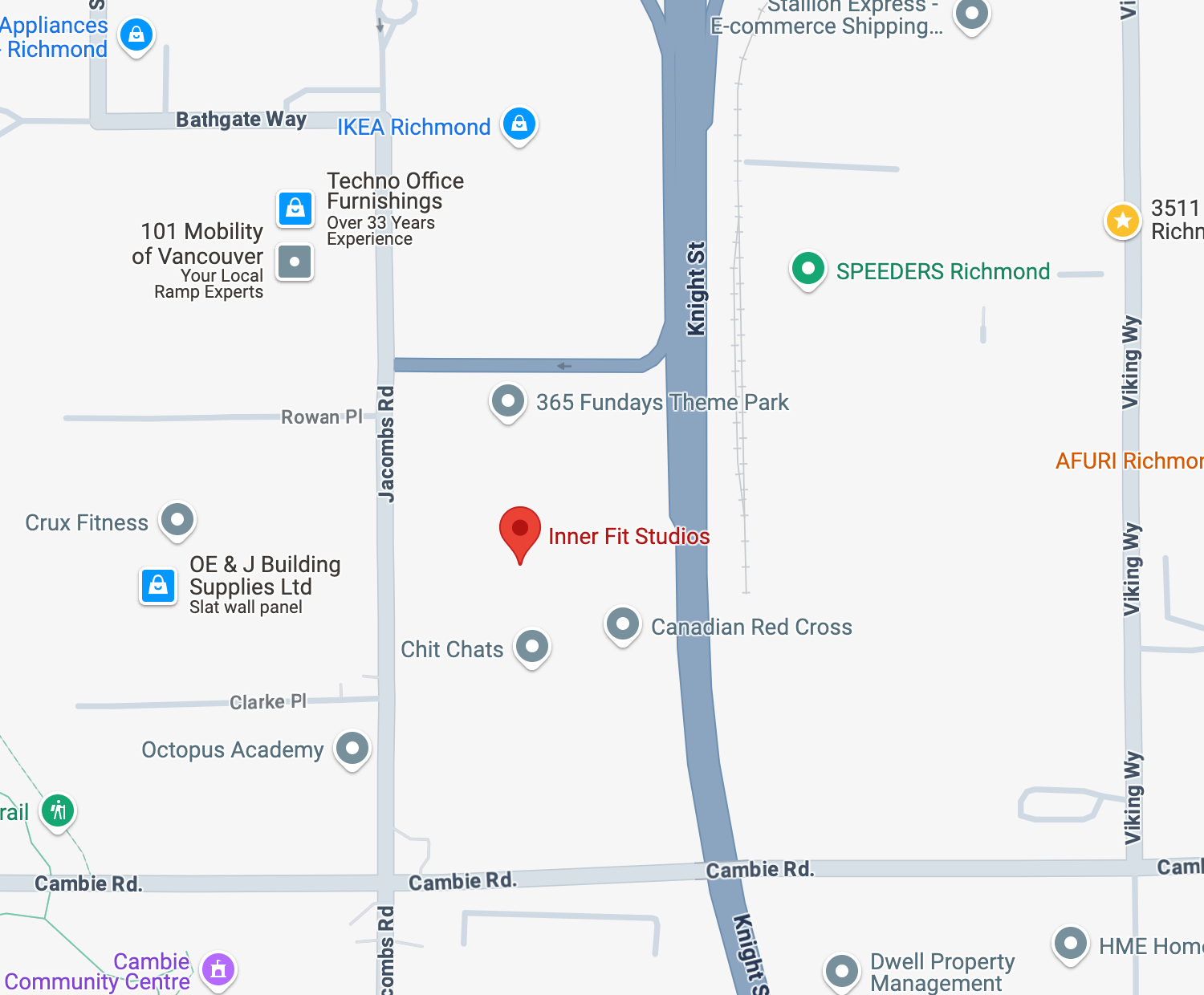This screenshot has width=1204, height=995.
Task: Open the IKEA Richmond map marker
Action: point(519,124)
